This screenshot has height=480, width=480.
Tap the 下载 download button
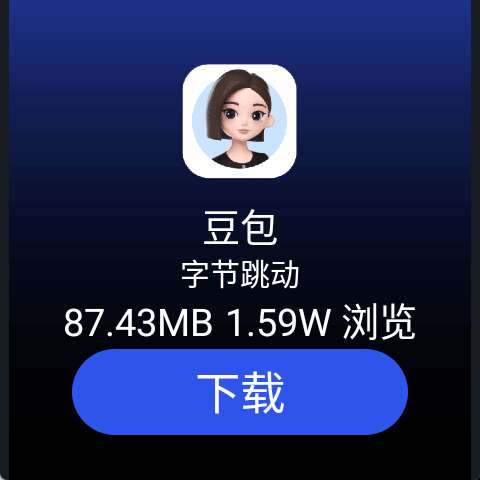coord(240,392)
